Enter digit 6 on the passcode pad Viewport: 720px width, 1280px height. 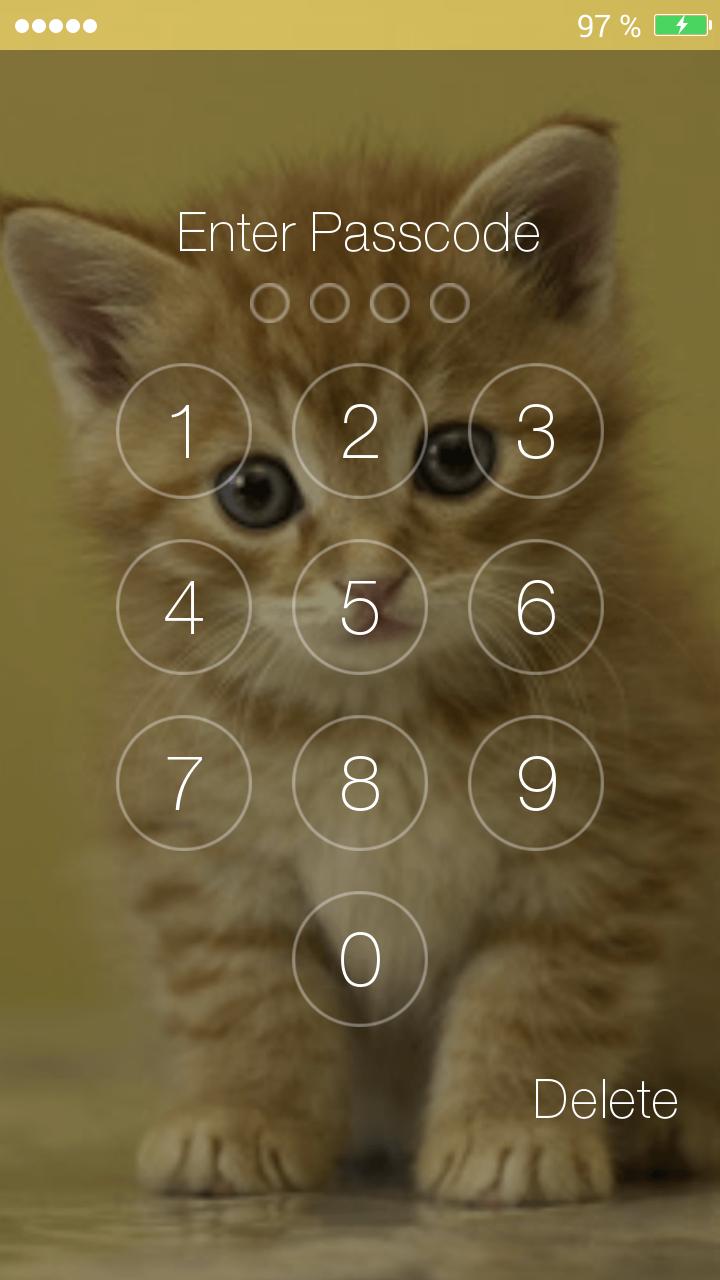[x=536, y=607]
